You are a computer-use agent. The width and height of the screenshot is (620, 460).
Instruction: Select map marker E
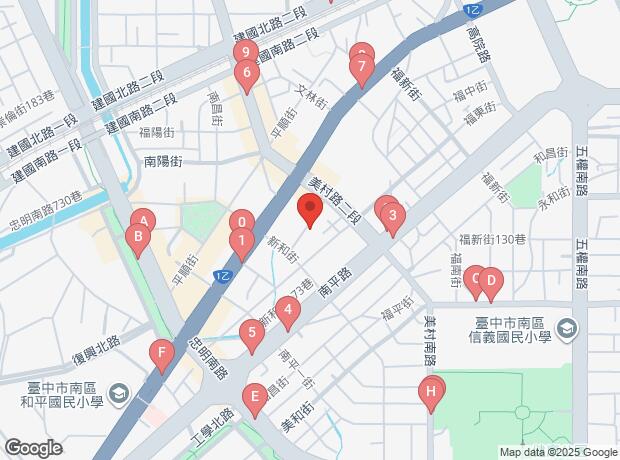pyautogui.click(x=255, y=400)
